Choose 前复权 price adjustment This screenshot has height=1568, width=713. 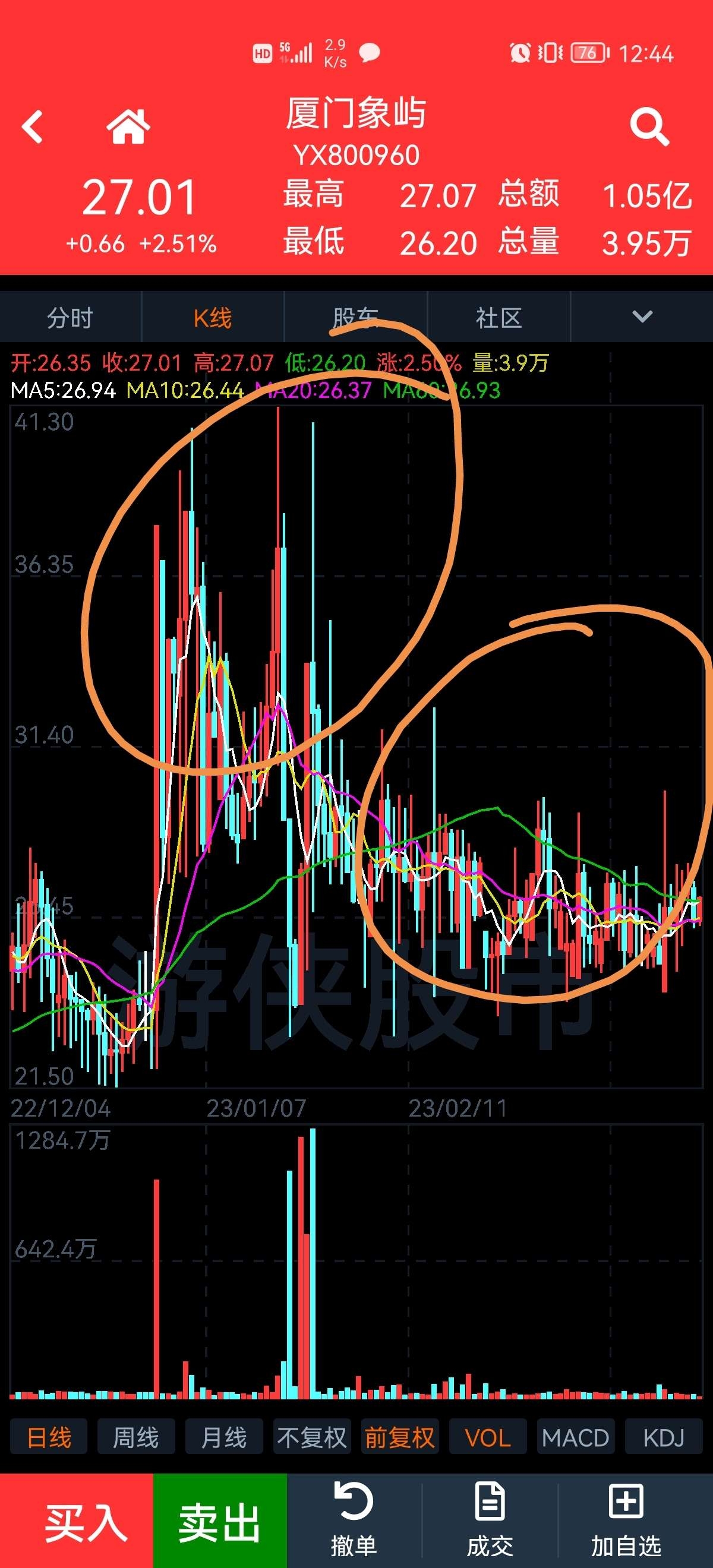400,1438
